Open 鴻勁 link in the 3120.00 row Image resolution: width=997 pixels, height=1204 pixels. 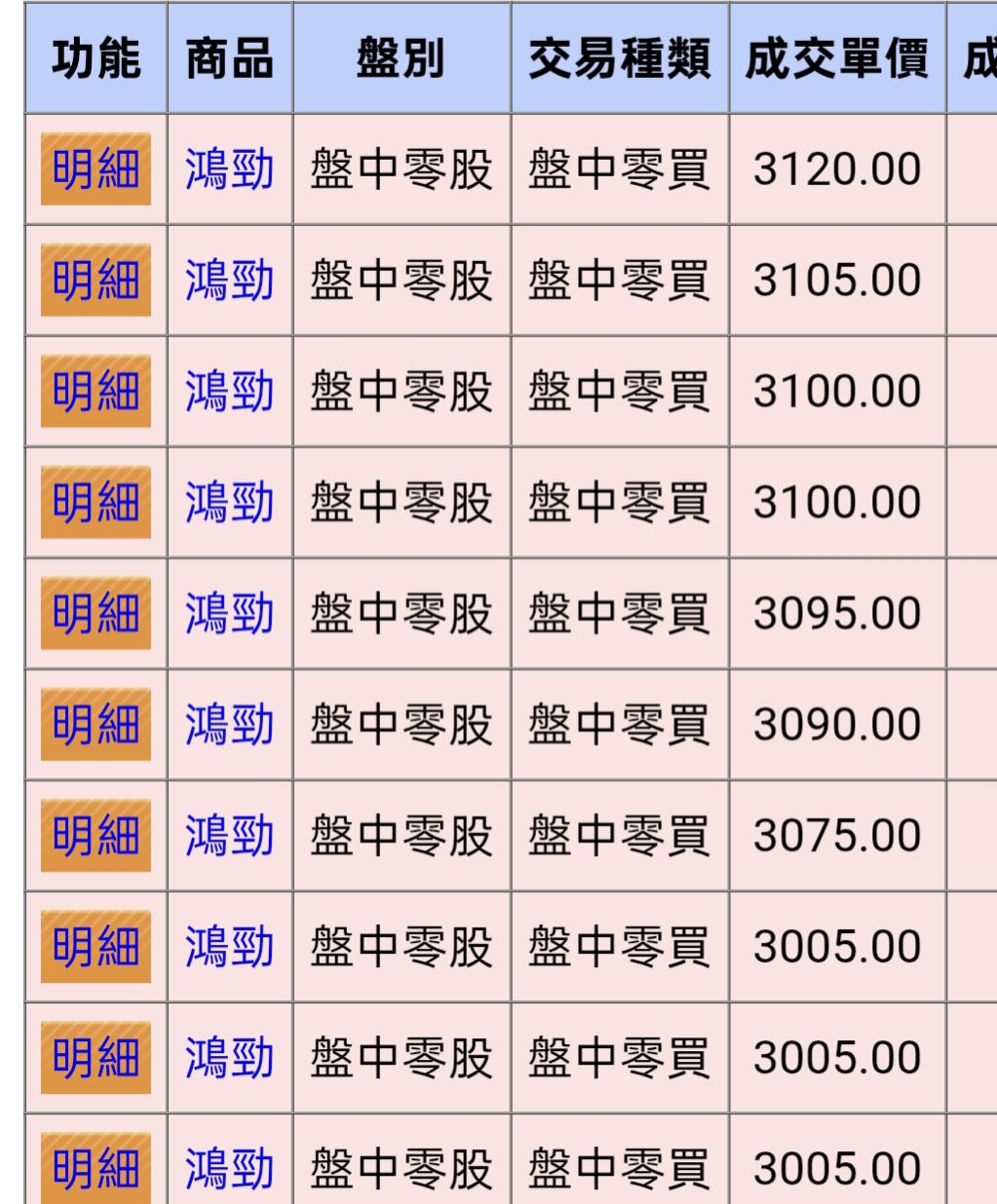click(x=229, y=169)
